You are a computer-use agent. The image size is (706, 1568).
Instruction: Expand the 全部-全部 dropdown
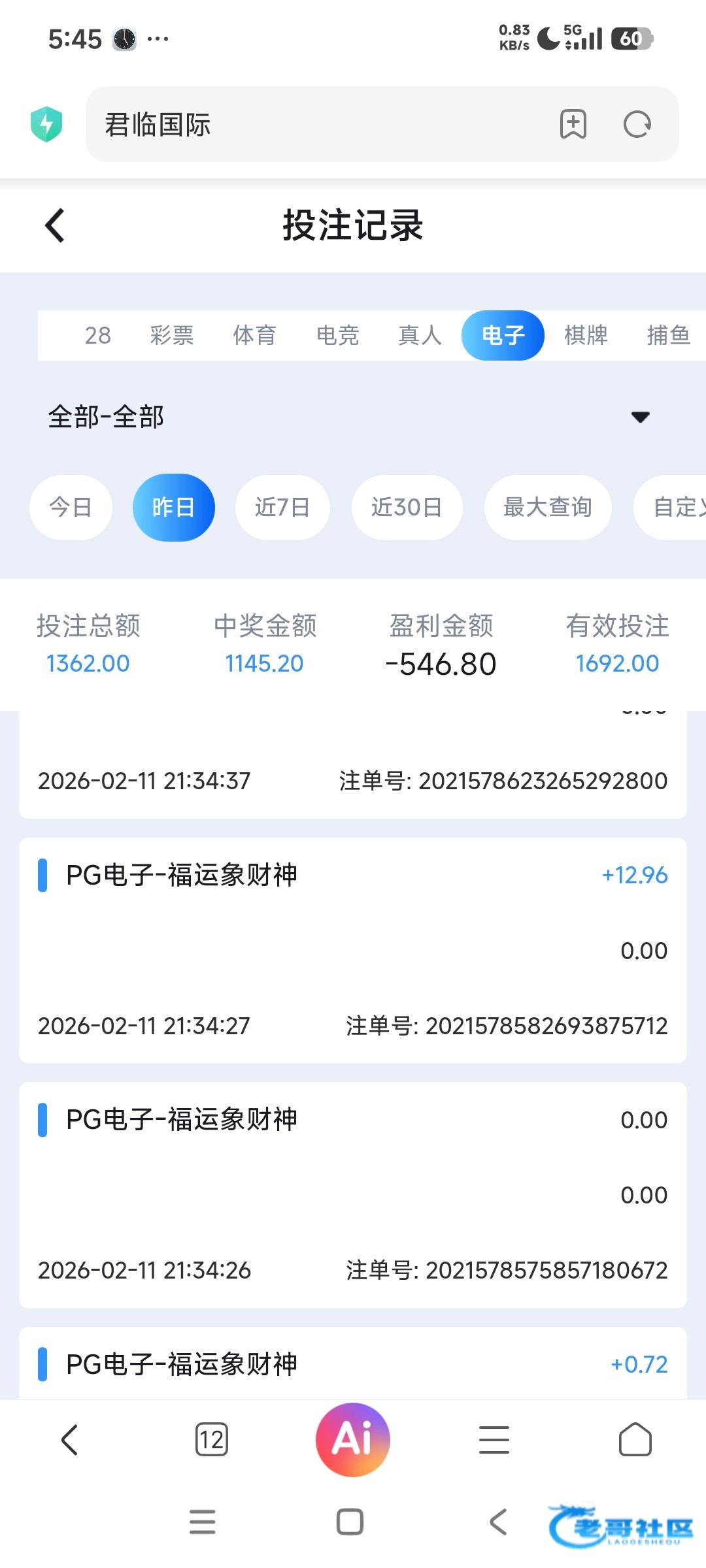tap(639, 417)
